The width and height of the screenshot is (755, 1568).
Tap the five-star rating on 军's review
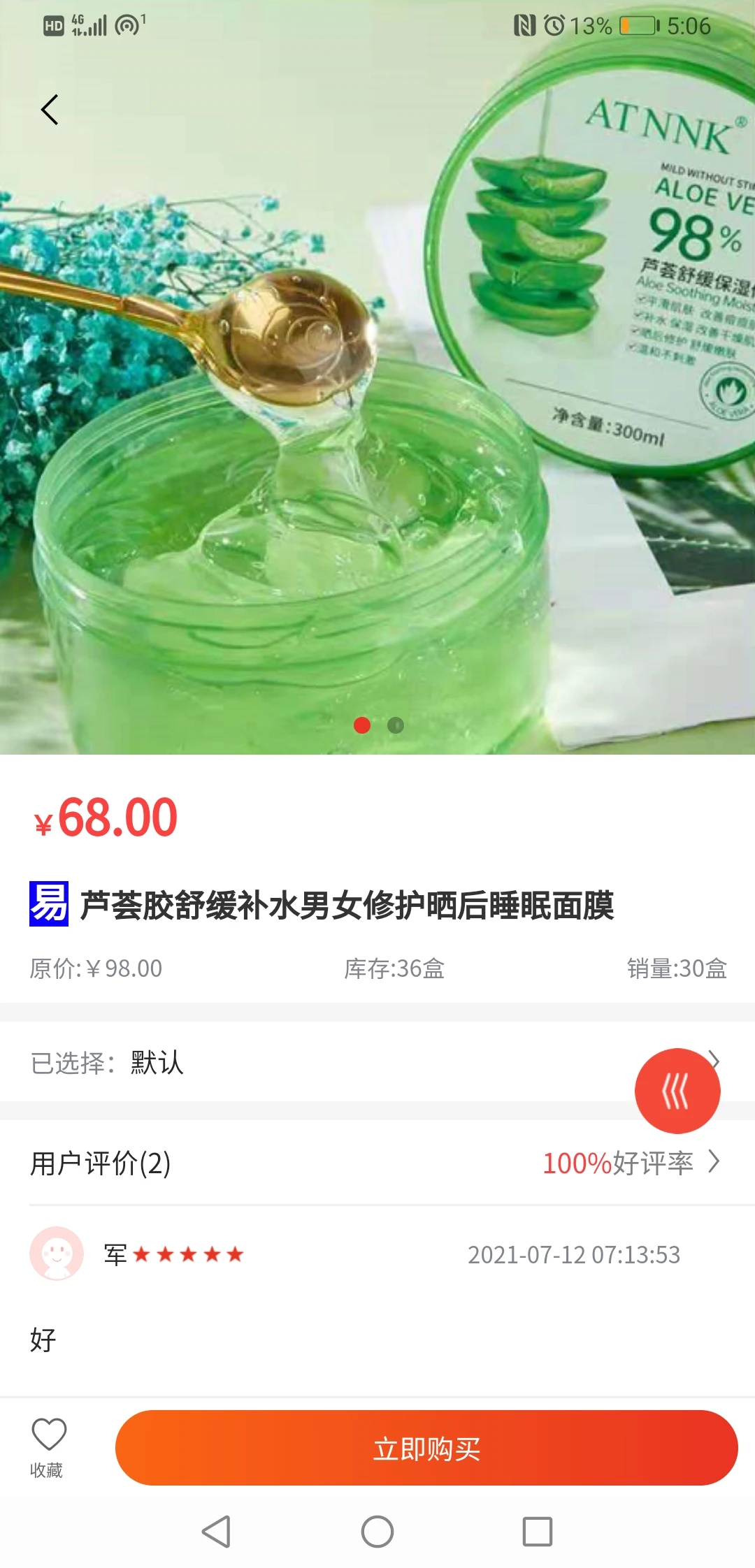coord(189,1254)
